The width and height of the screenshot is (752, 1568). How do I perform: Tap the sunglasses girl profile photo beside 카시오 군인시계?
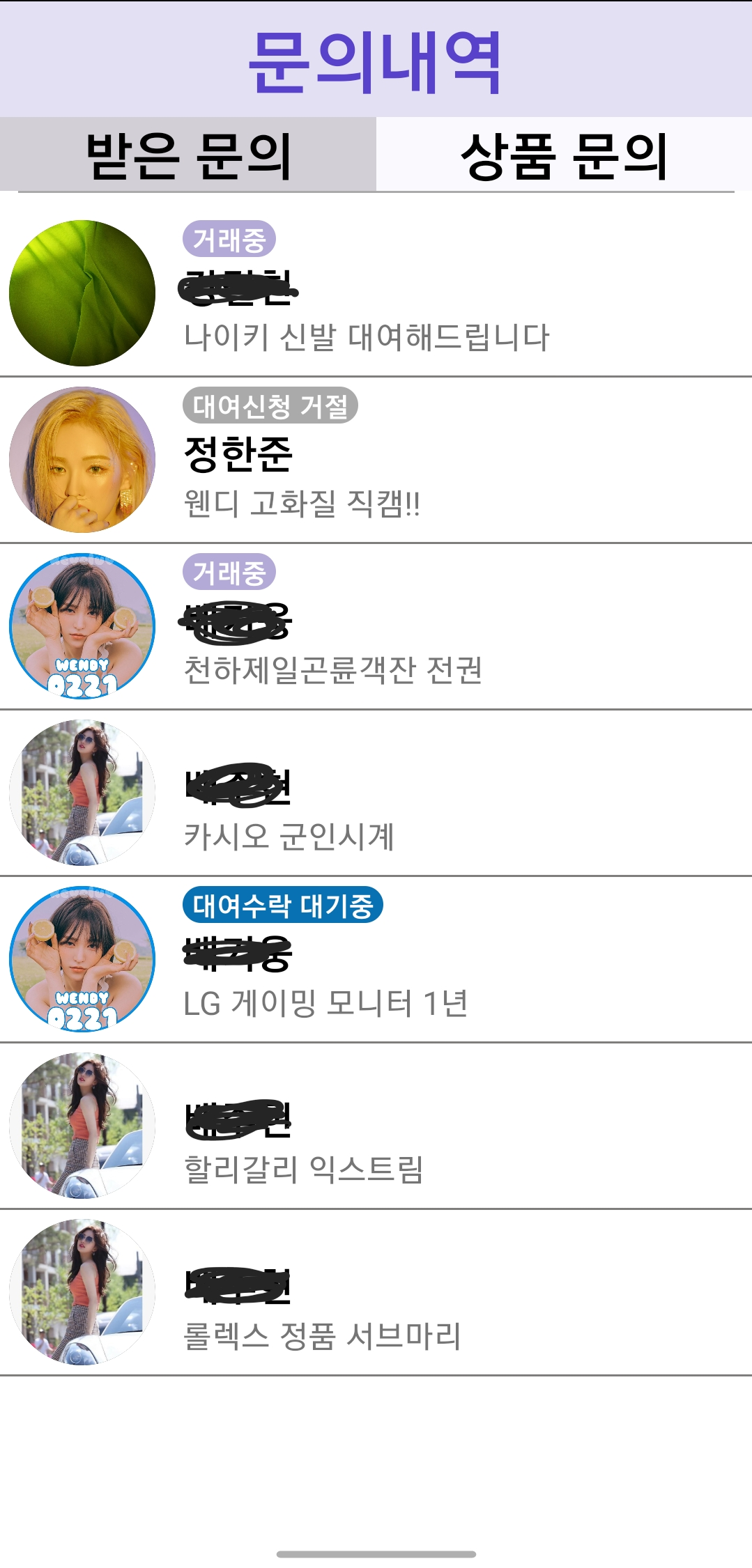(82, 791)
